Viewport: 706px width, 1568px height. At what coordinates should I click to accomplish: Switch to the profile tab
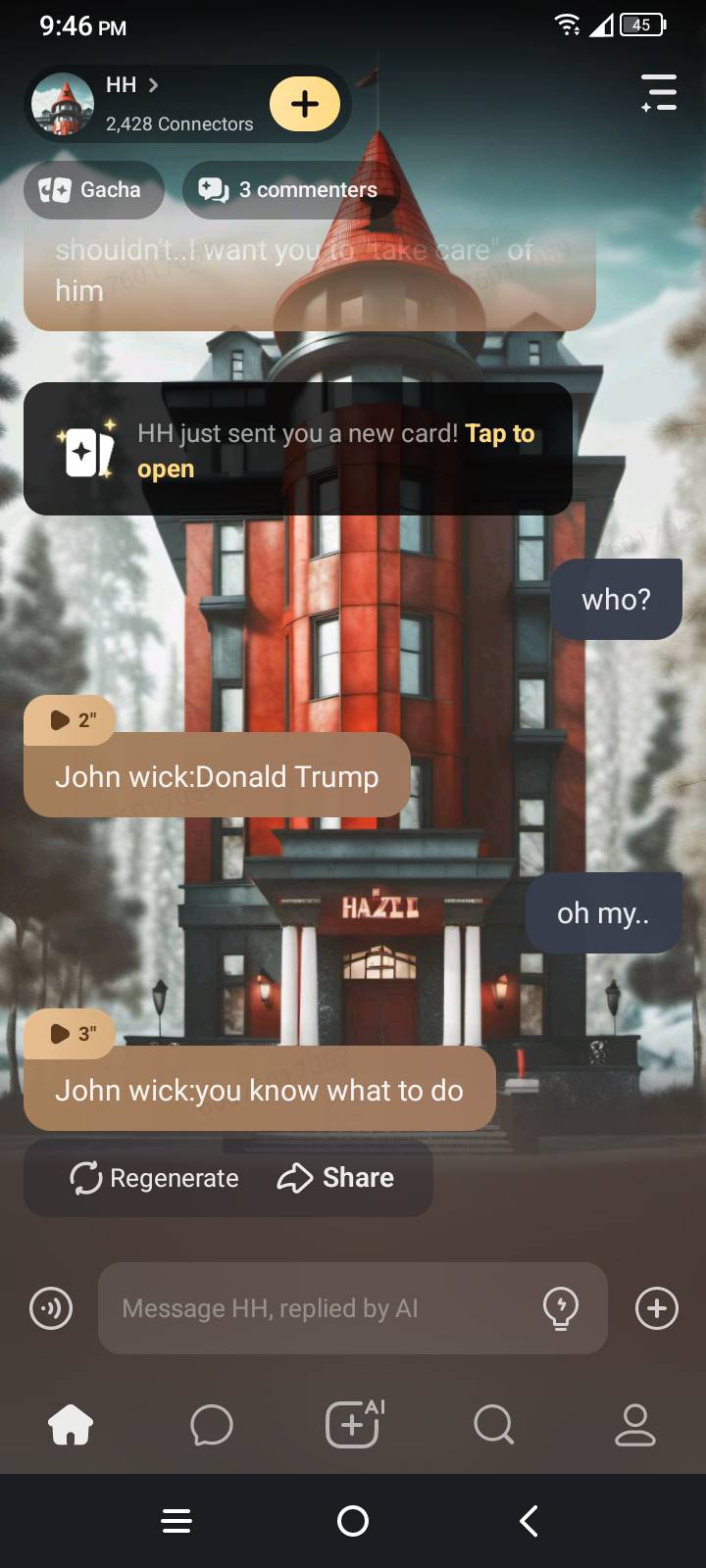click(x=635, y=1425)
